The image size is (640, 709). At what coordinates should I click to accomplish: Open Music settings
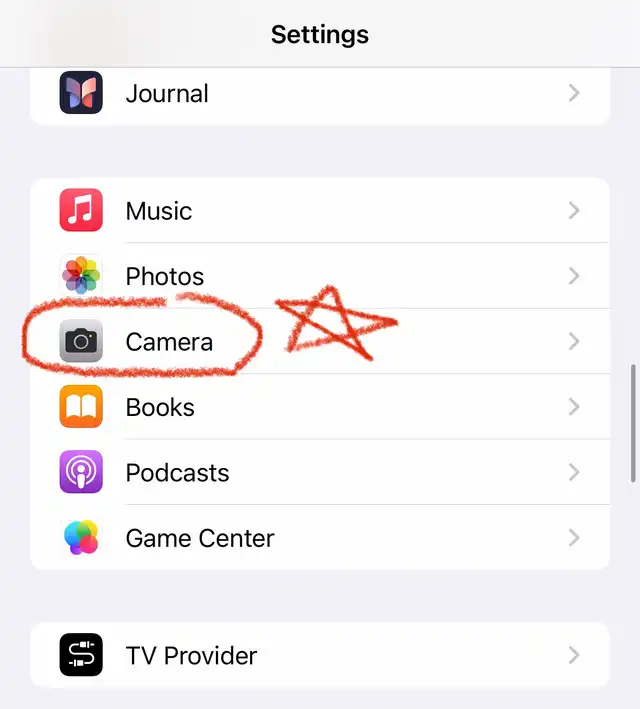(320, 211)
